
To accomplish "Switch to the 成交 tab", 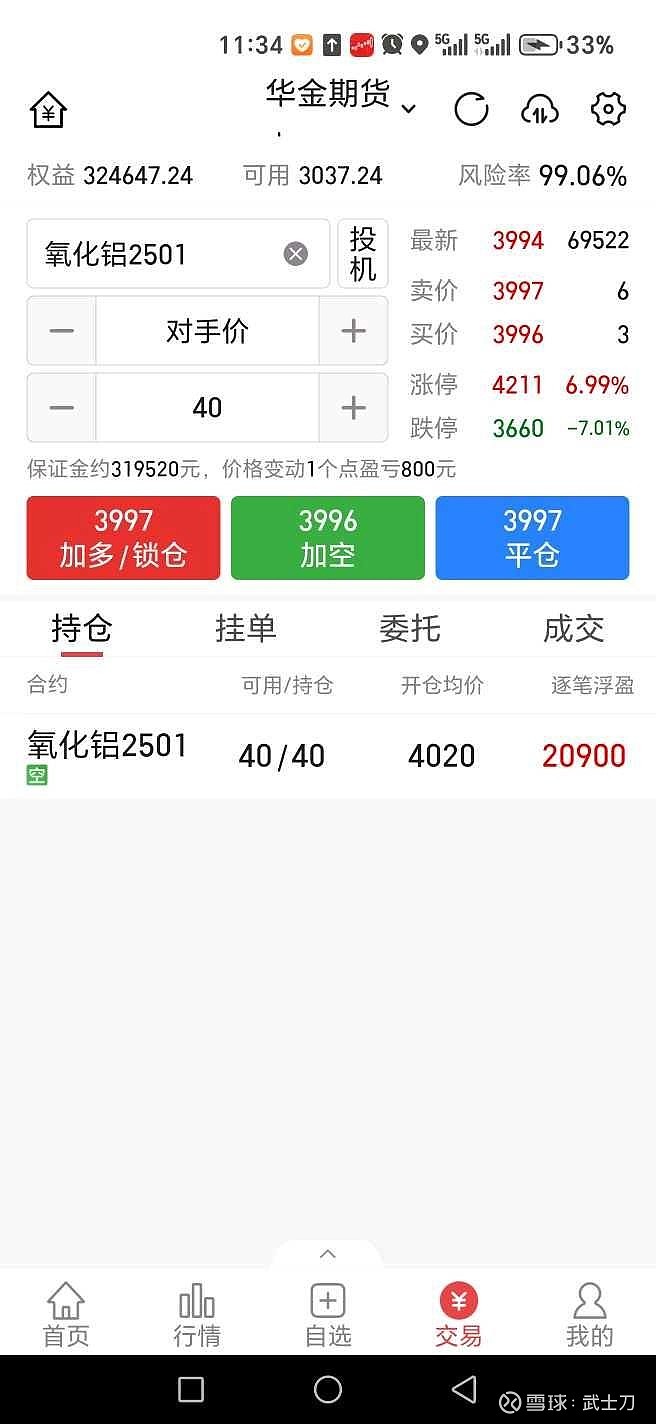I will 574,629.
